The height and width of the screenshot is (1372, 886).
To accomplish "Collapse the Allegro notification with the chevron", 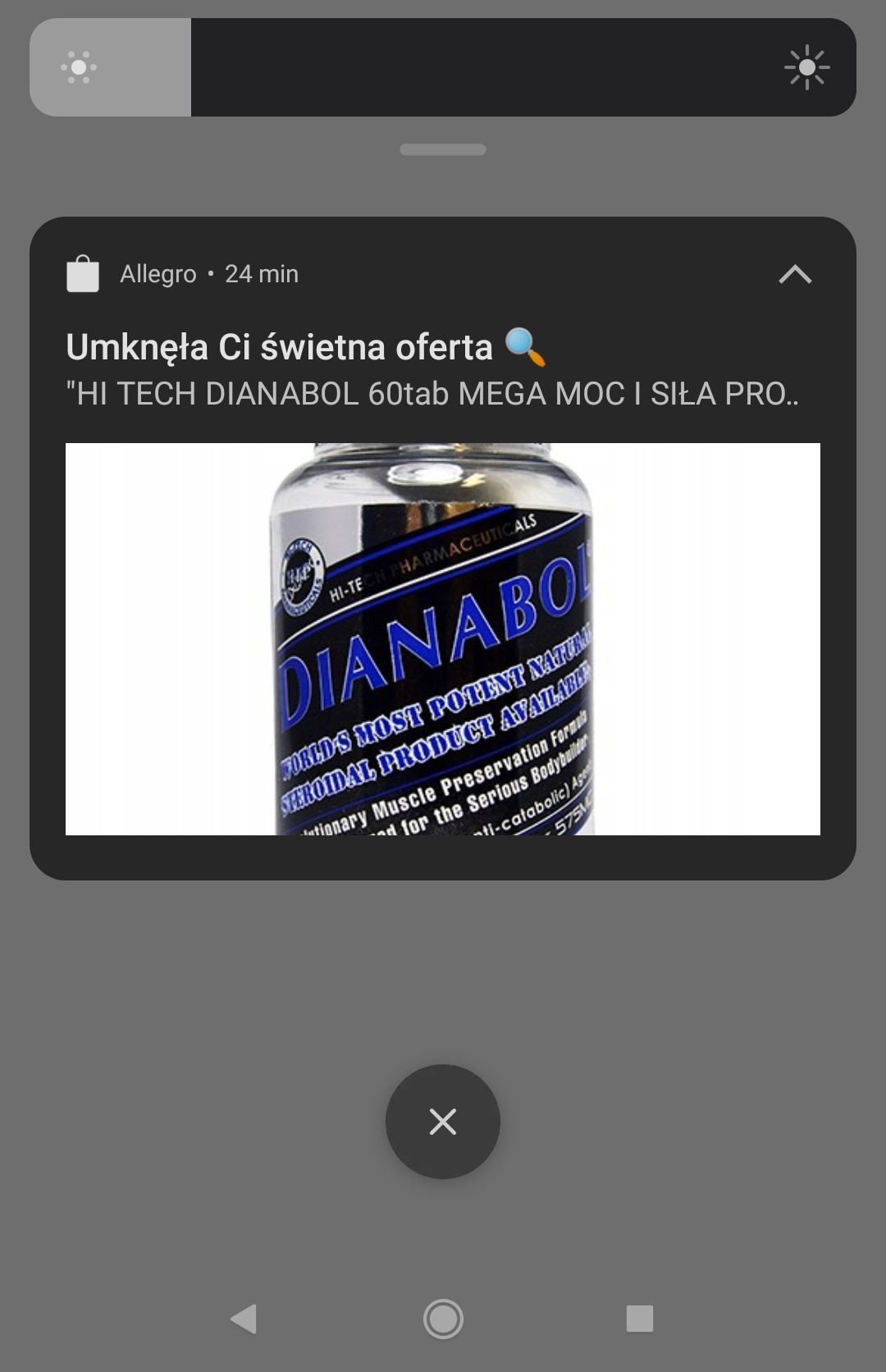I will tap(794, 274).
